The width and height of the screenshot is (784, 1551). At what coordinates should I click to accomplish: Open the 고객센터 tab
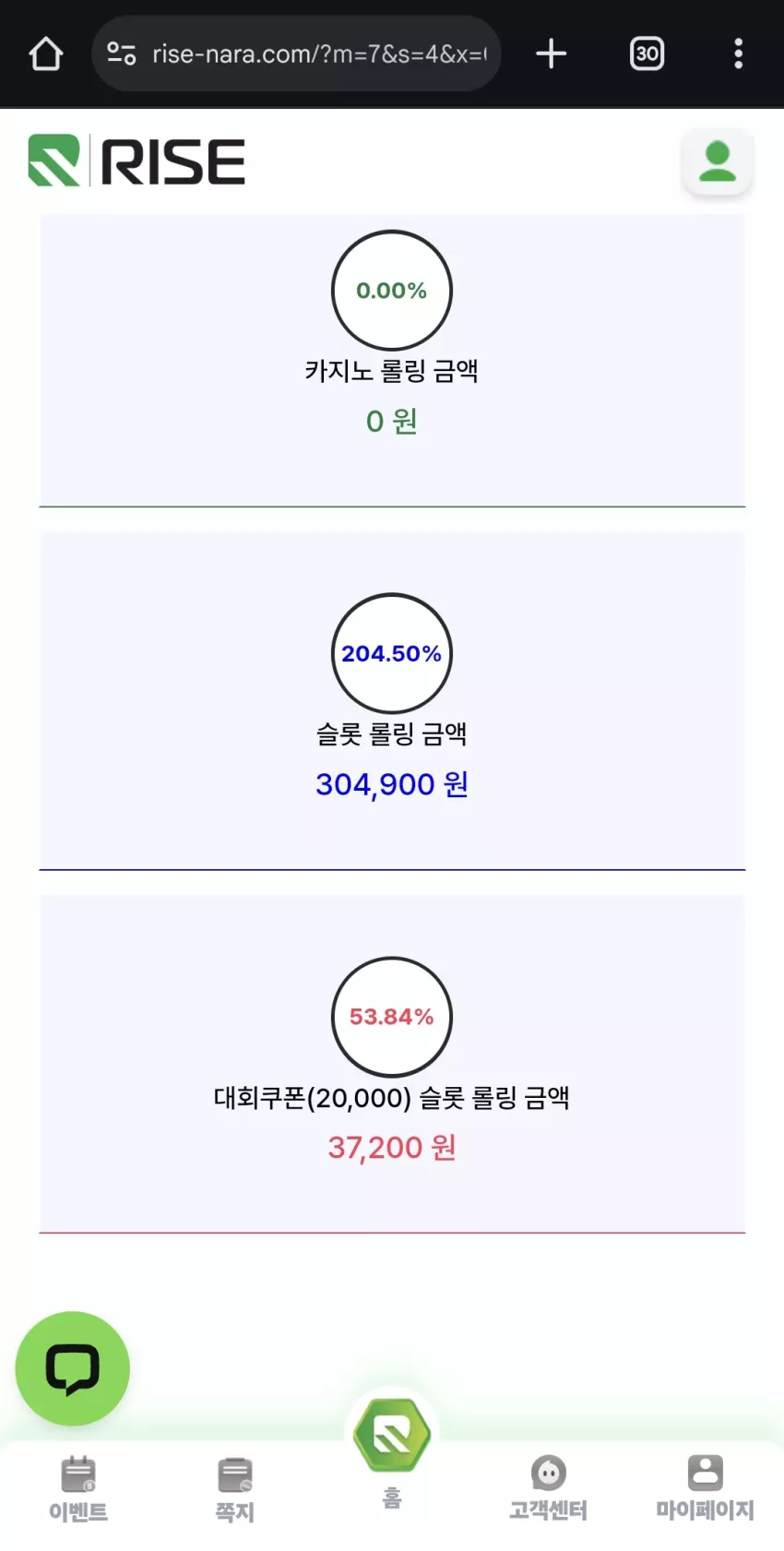coord(549,1488)
